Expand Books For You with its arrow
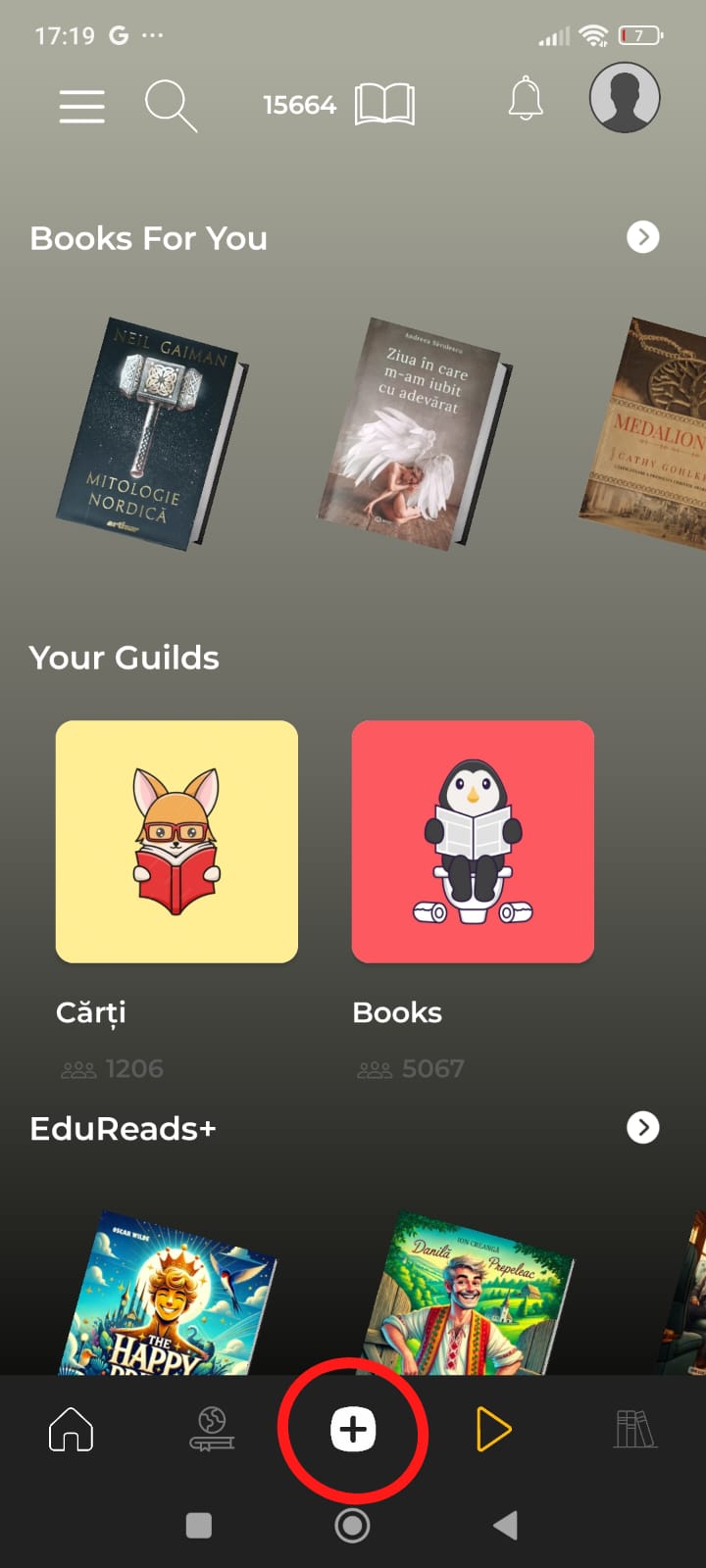 [x=643, y=237]
